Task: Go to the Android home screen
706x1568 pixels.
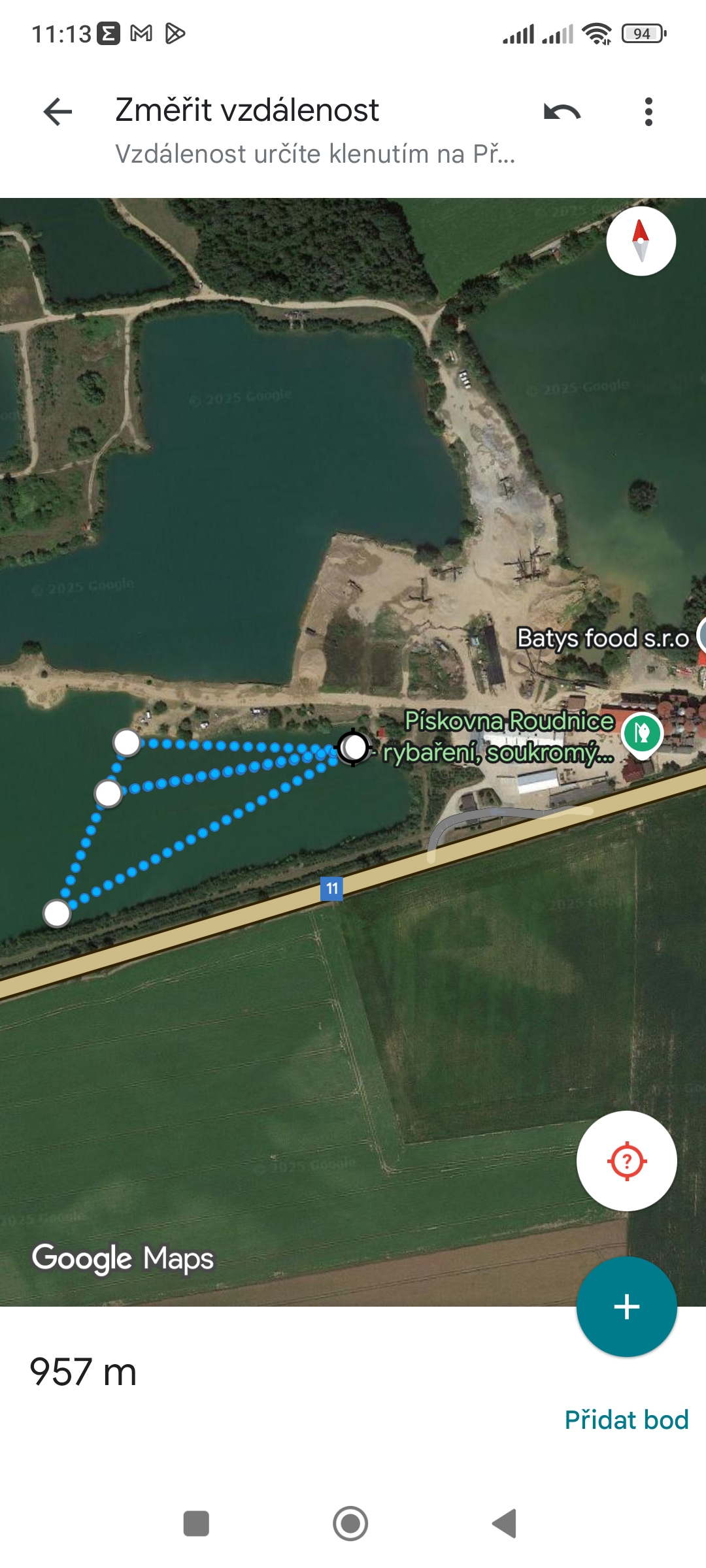Action: 350,1524
